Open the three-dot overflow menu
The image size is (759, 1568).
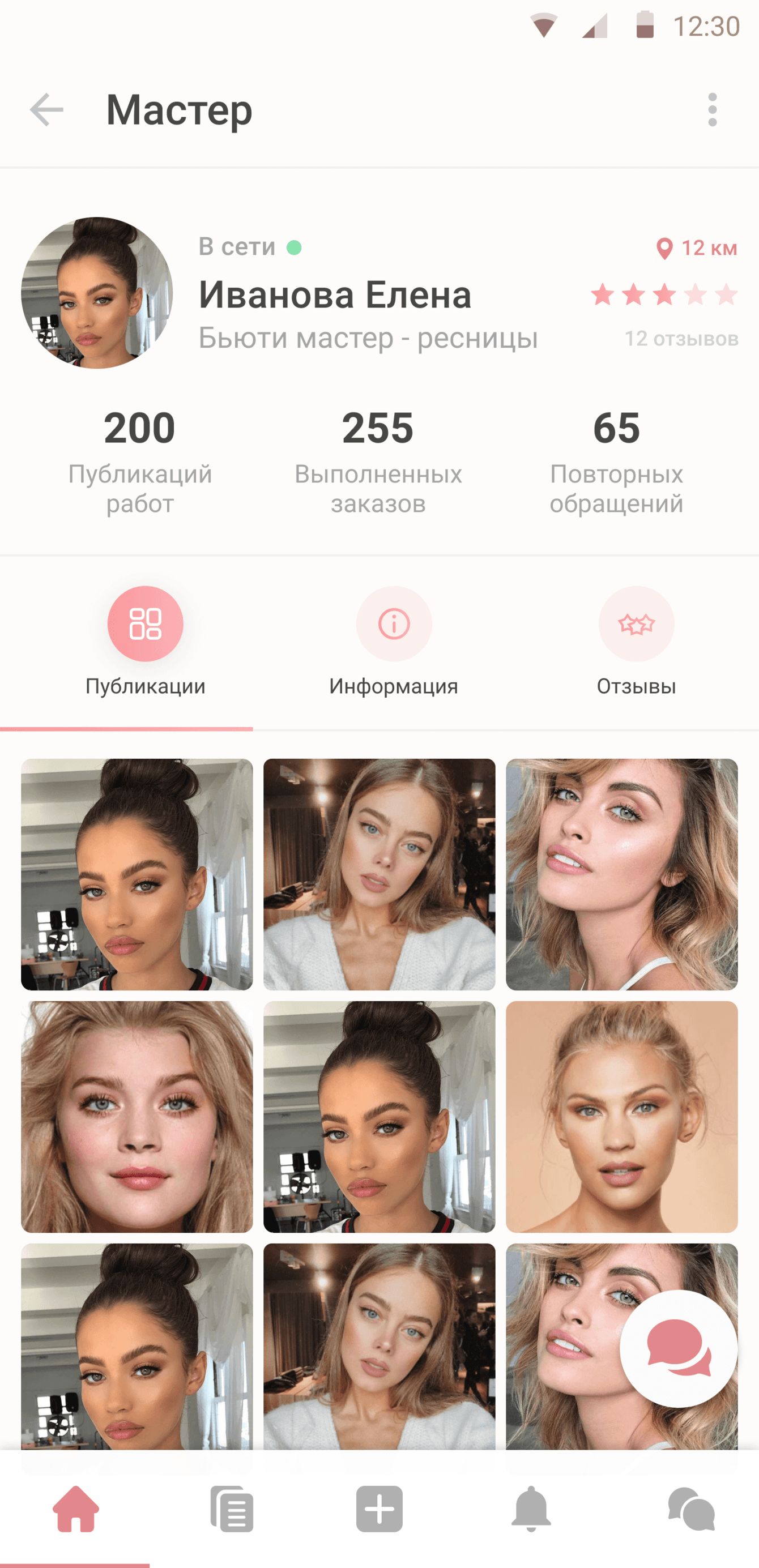tap(712, 110)
